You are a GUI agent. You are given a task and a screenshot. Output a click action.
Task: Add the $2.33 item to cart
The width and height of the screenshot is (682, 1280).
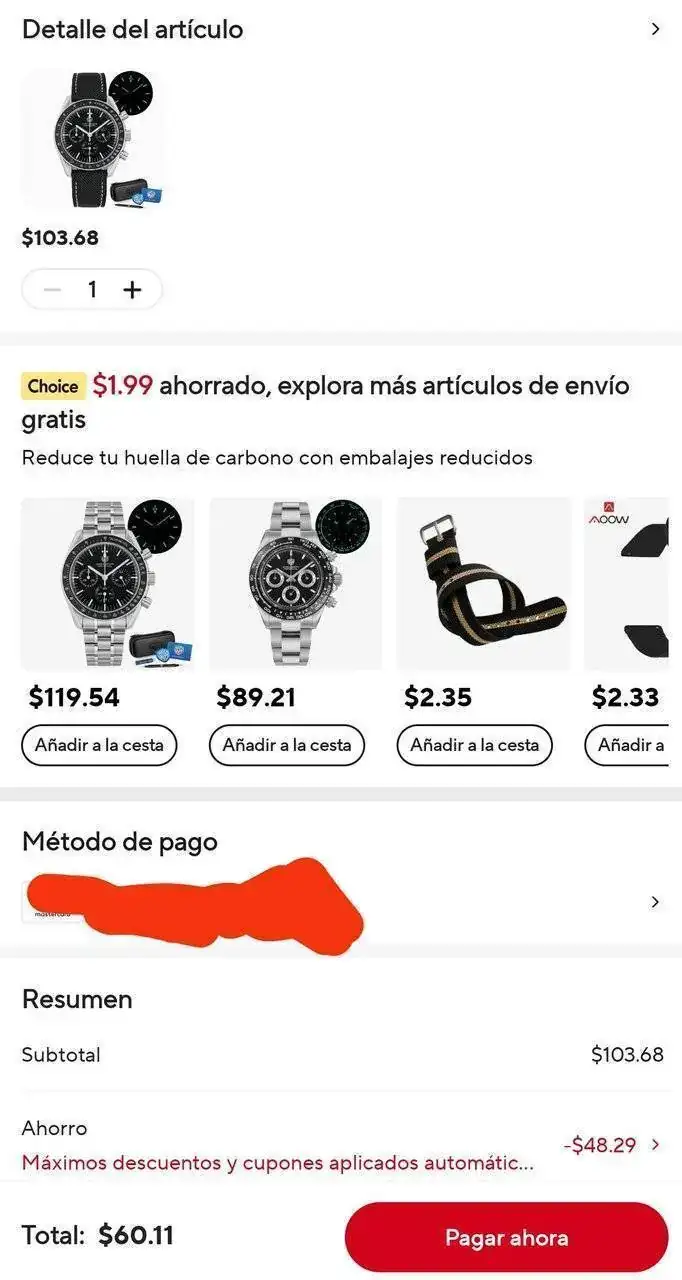point(630,745)
